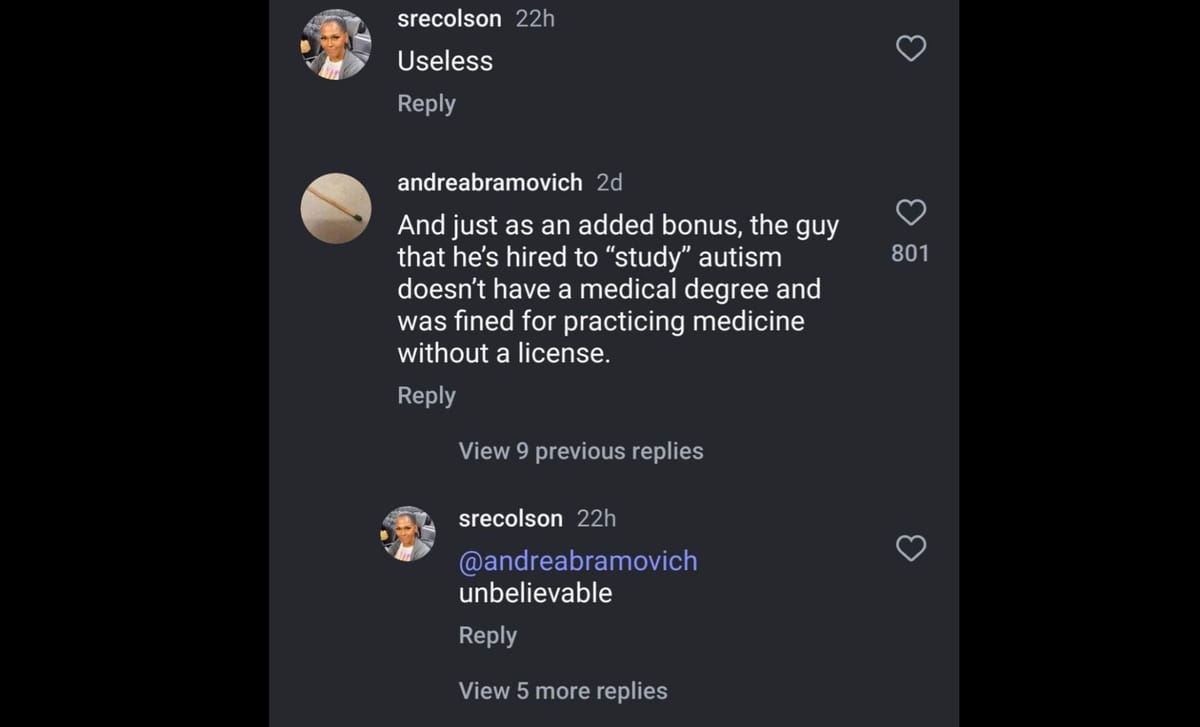Reply to the "Useless" comment
The height and width of the screenshot is (727, 1200).
click(426, 103)
